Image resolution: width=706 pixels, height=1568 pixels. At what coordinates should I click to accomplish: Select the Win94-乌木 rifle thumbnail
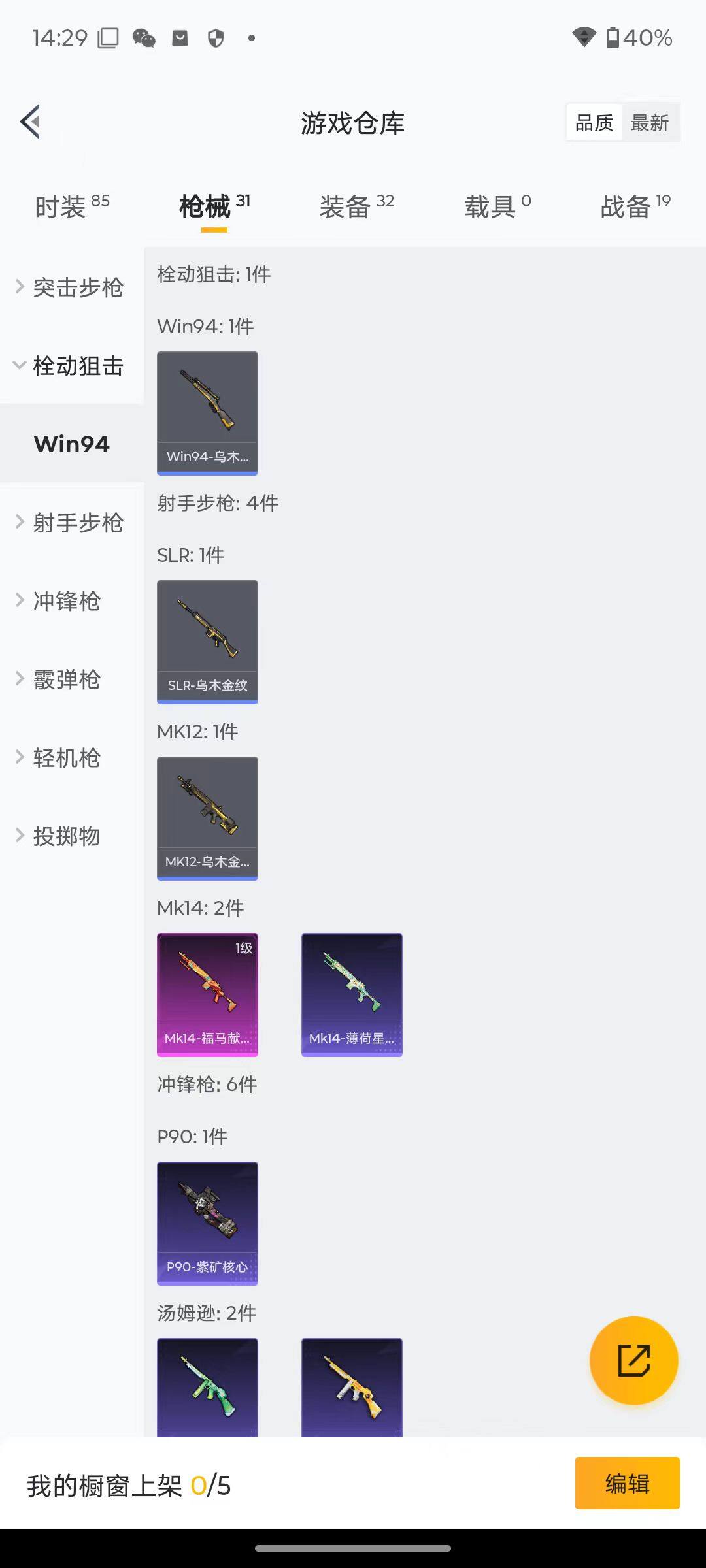pyautogui.click(x=207, y=412)
